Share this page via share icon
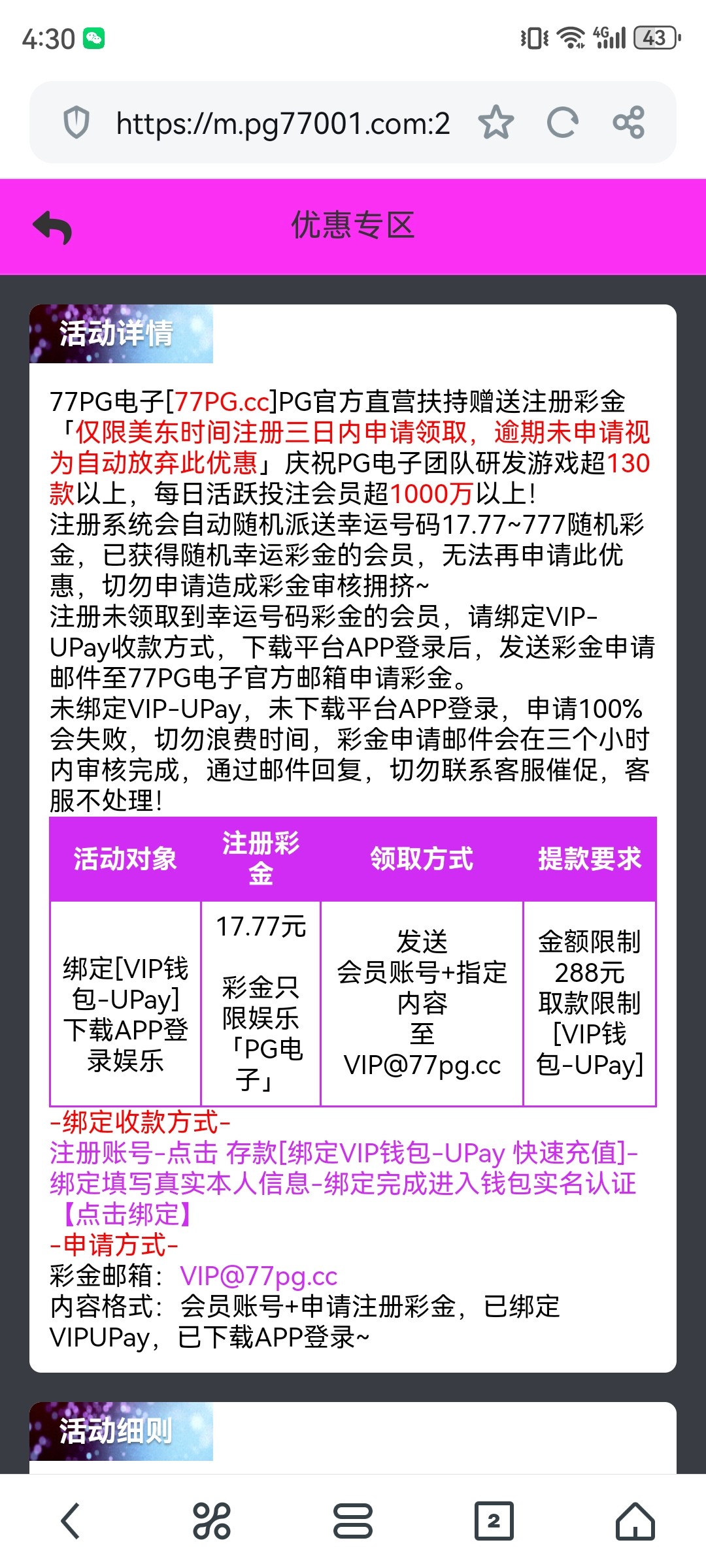The image size is (706, 1568). point(629,122)
